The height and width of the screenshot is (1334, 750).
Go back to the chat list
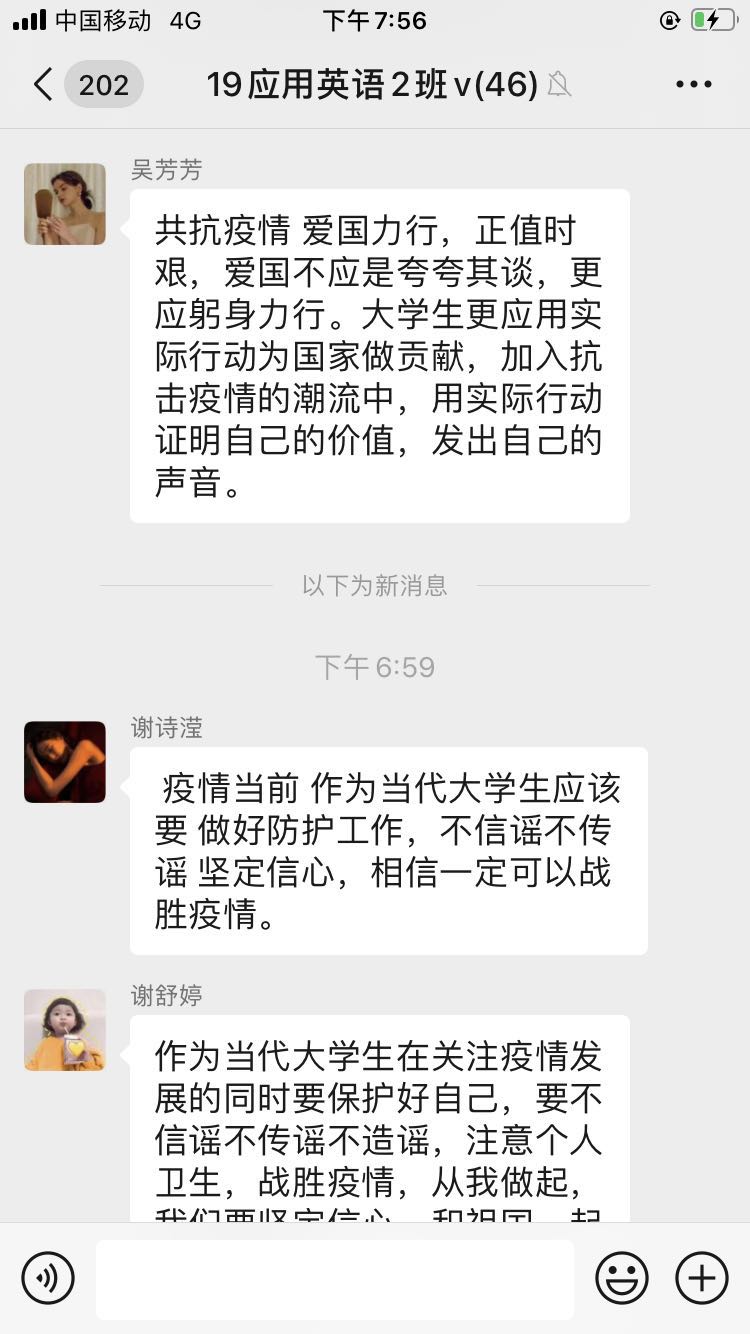(44, 85)
